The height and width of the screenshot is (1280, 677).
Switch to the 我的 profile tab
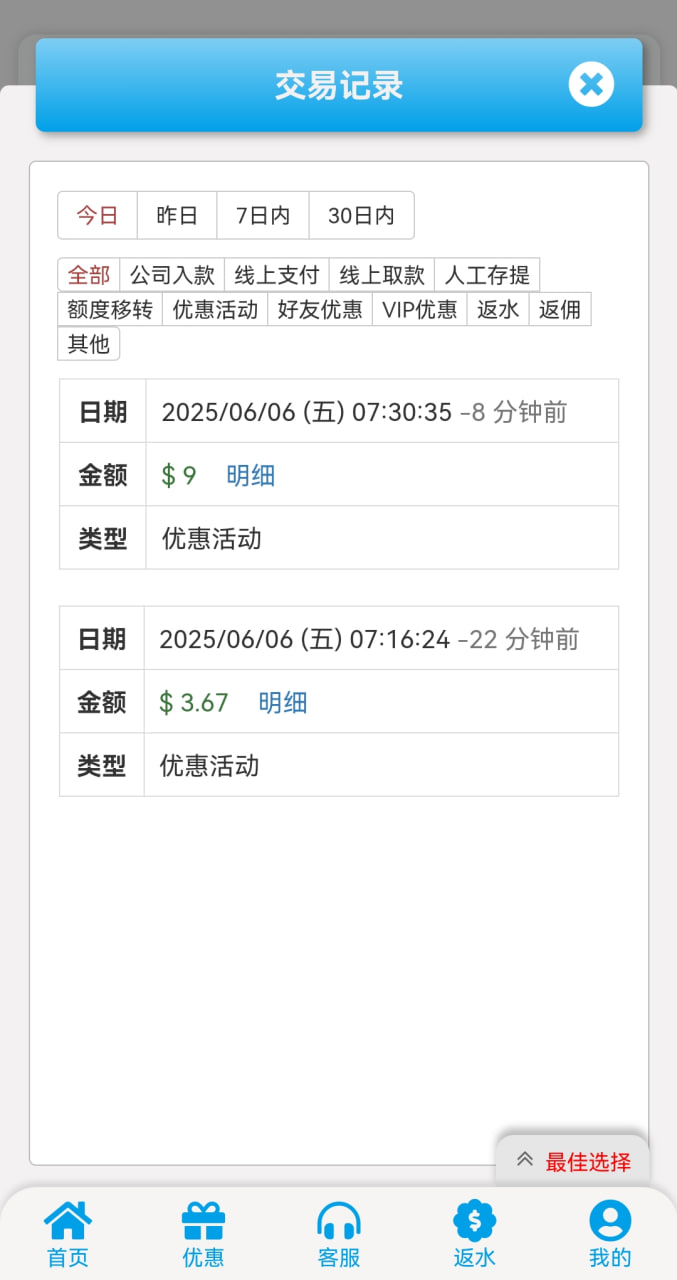[610, 1235]
